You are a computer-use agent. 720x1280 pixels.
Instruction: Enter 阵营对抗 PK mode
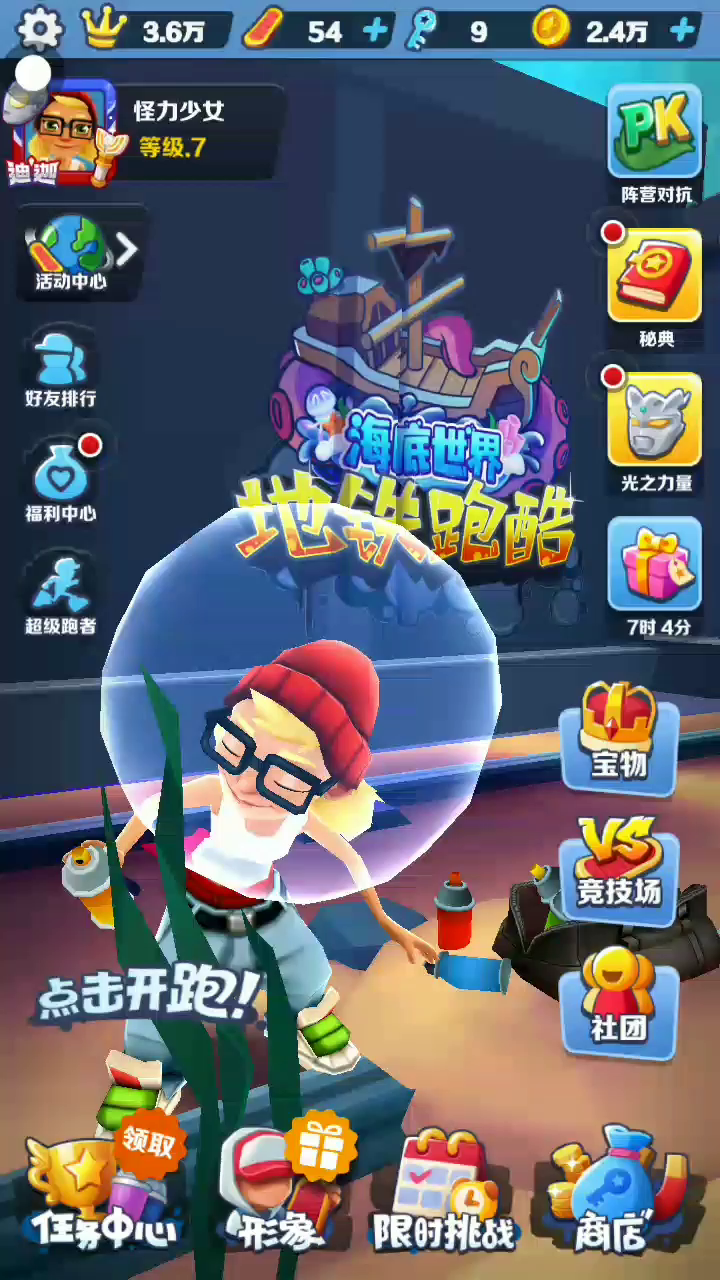pos(656,145)
